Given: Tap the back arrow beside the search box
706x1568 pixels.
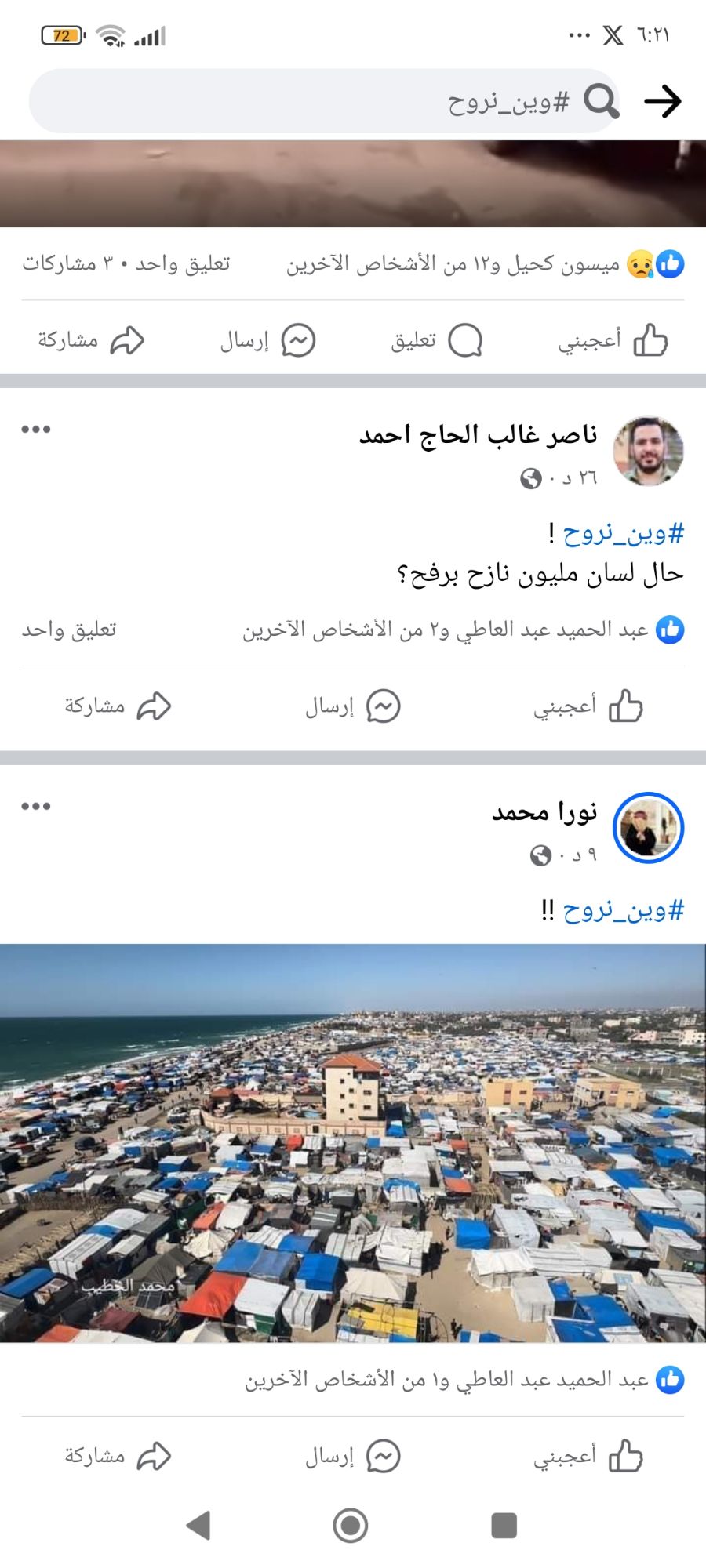Looking at the screenshot, I should (662, 101).
